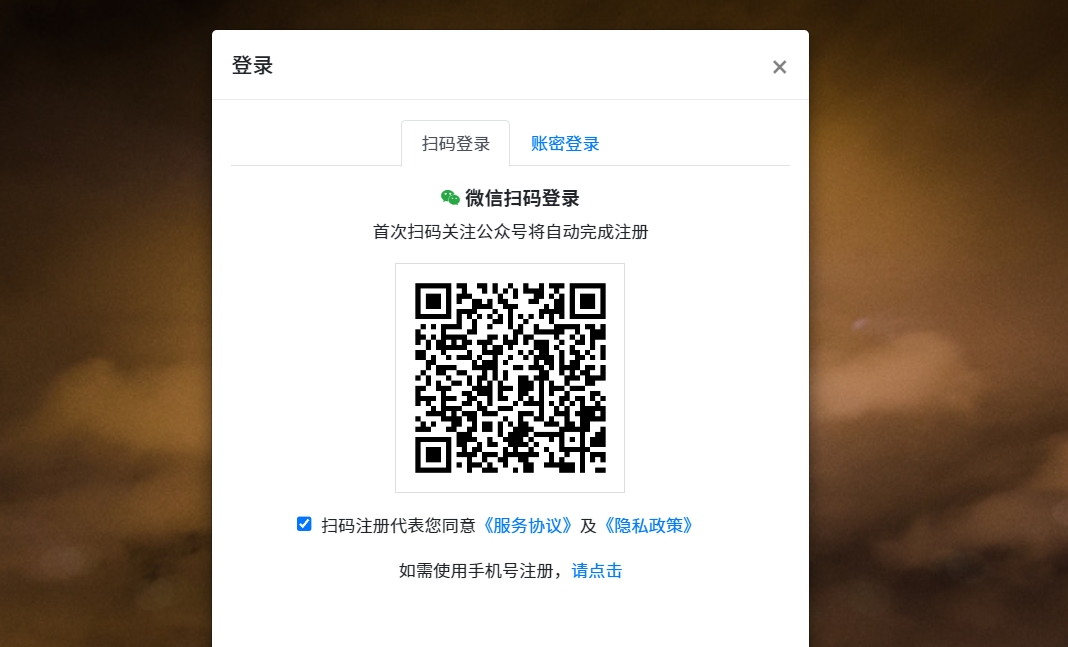This screenshot has width=1068, height=647.
Task: Tap 请点击 for phone number registration
Action: [x=597, y=571]
